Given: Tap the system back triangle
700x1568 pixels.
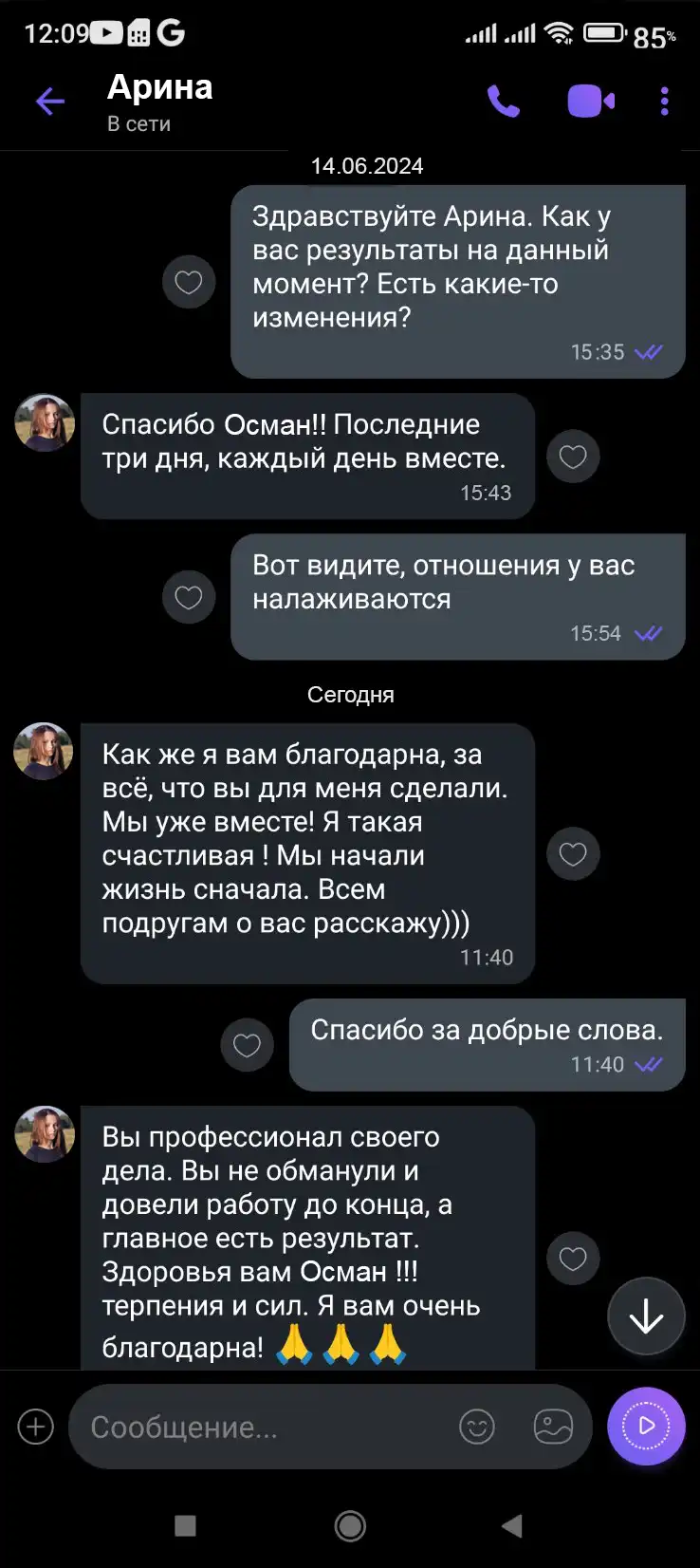Looking at the screenshot, I should (512, 1526).
